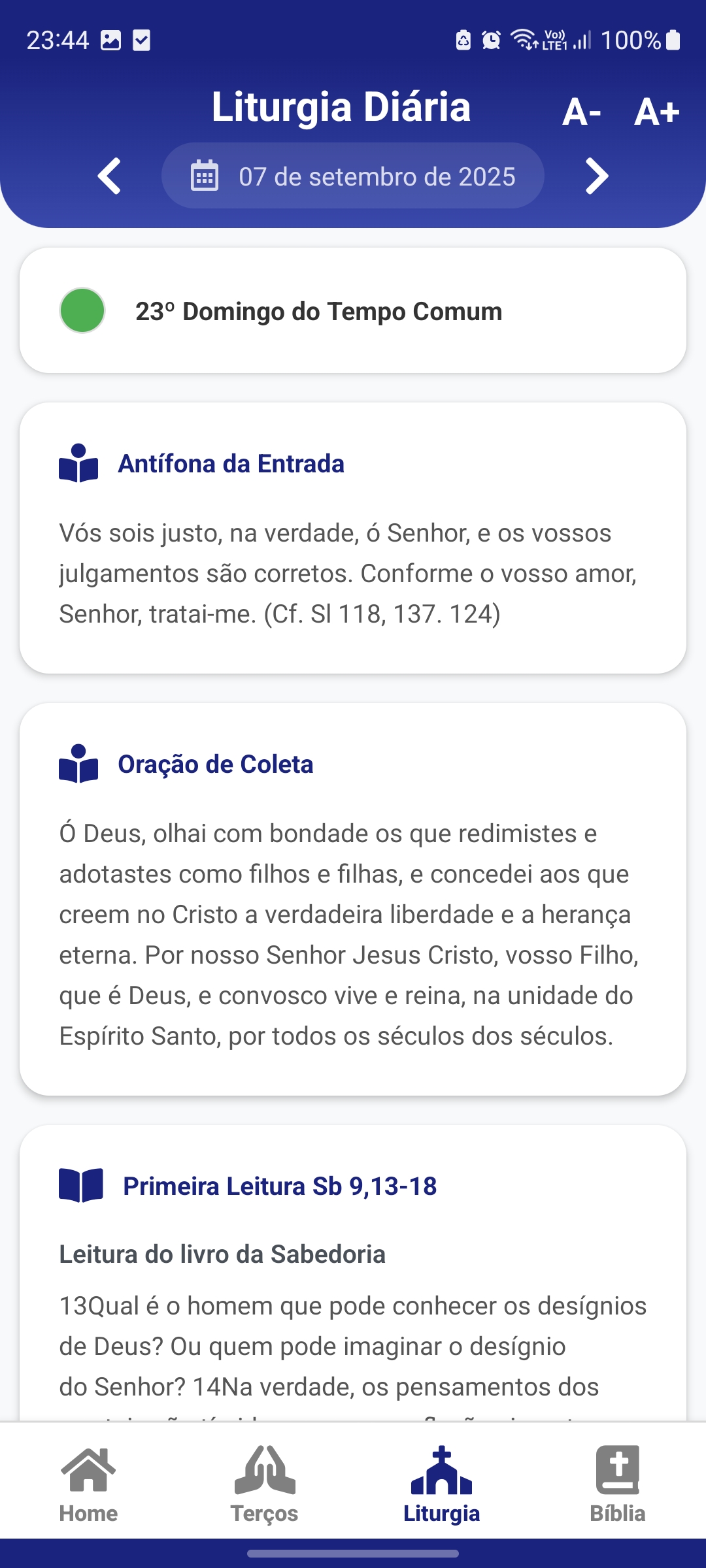Increase font size with A+ button
Viewport: 706px width, 1568px height.
657,112
